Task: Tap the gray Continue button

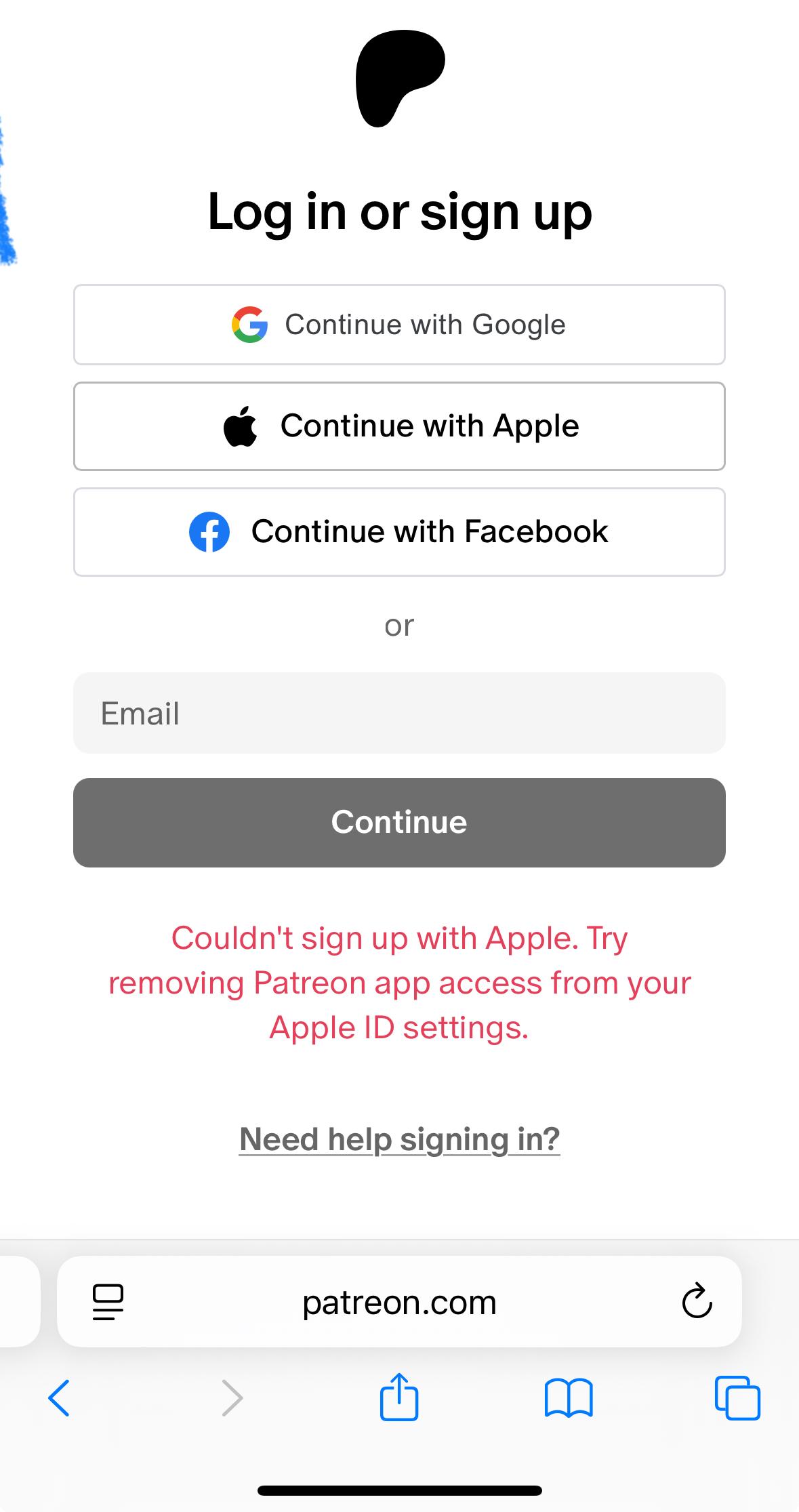Action: [399, 822]
